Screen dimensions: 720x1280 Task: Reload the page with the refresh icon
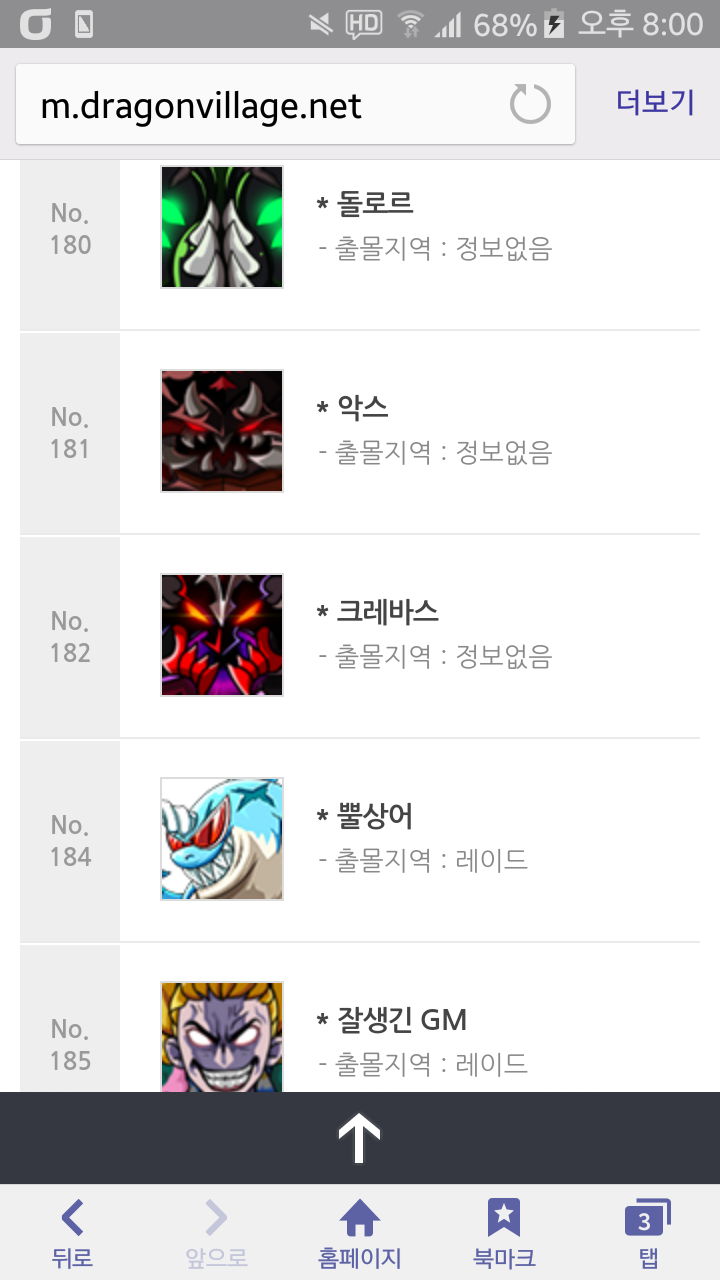pyautogui.click(x=530, y=105)
